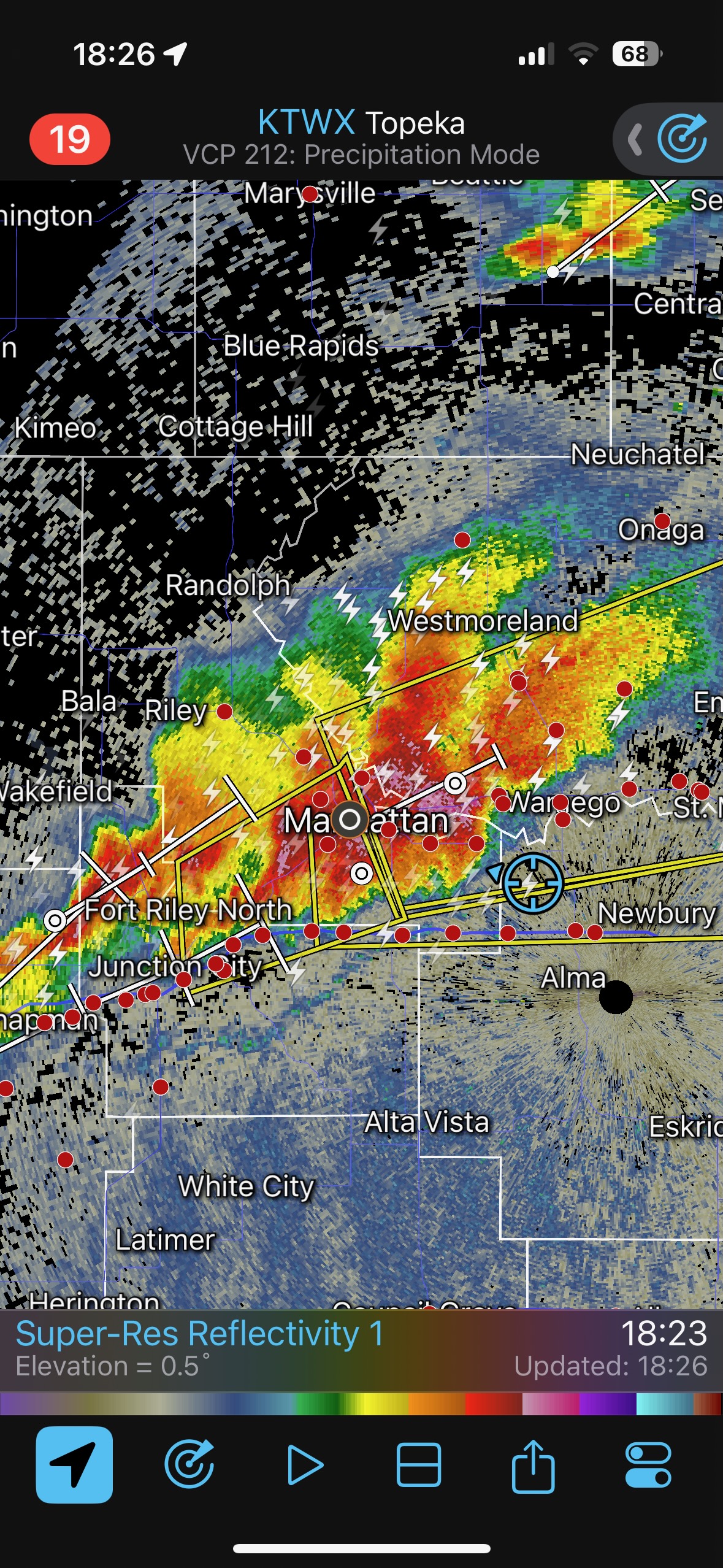Expand the radar tools drawer at top right

(x=636, y=139)
